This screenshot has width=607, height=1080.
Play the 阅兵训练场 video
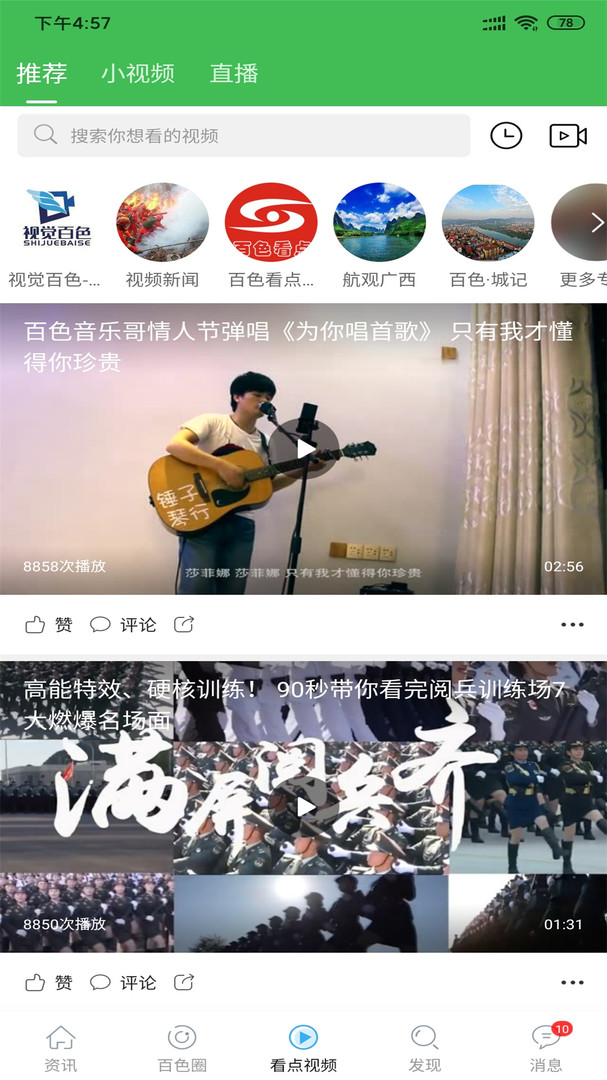[304, 806]
